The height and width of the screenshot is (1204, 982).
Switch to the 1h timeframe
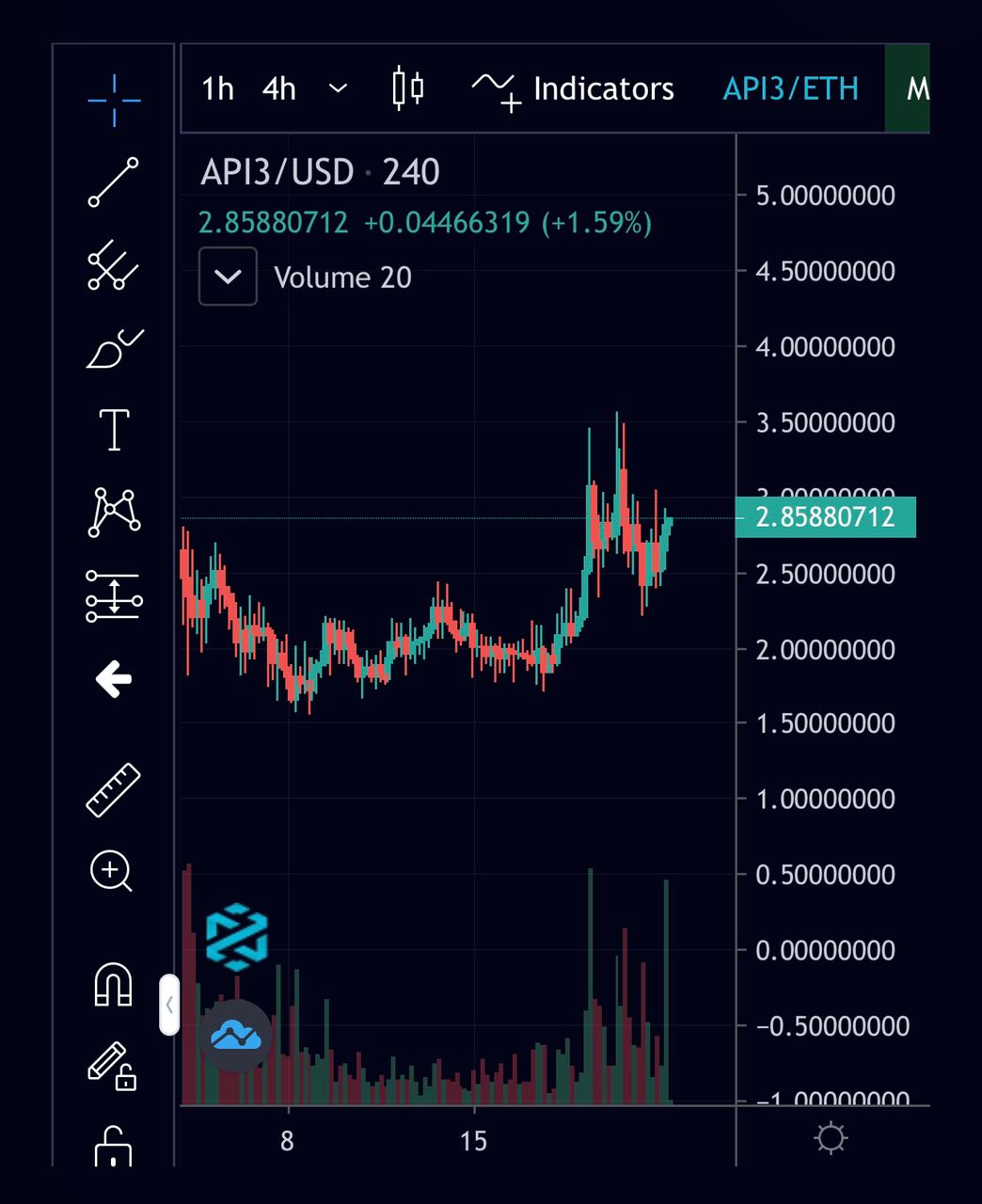click(217, 88)
